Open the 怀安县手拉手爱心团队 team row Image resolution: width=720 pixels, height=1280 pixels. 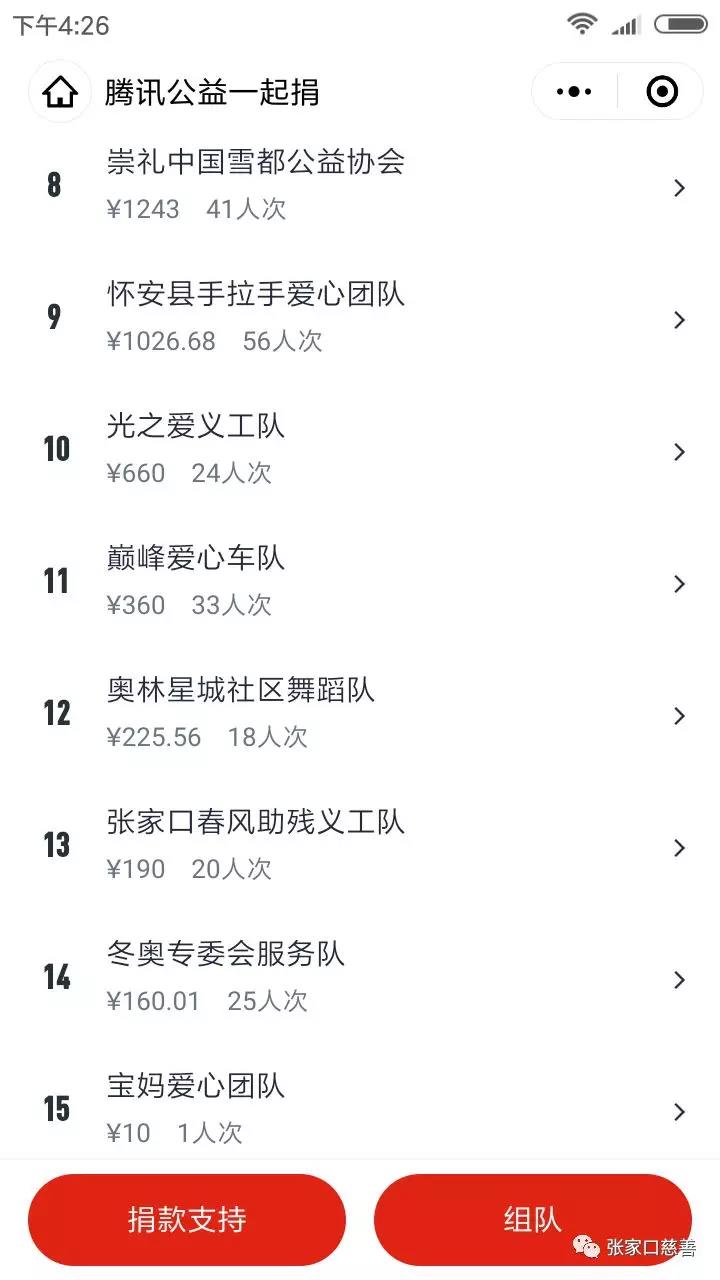(360, 318)
